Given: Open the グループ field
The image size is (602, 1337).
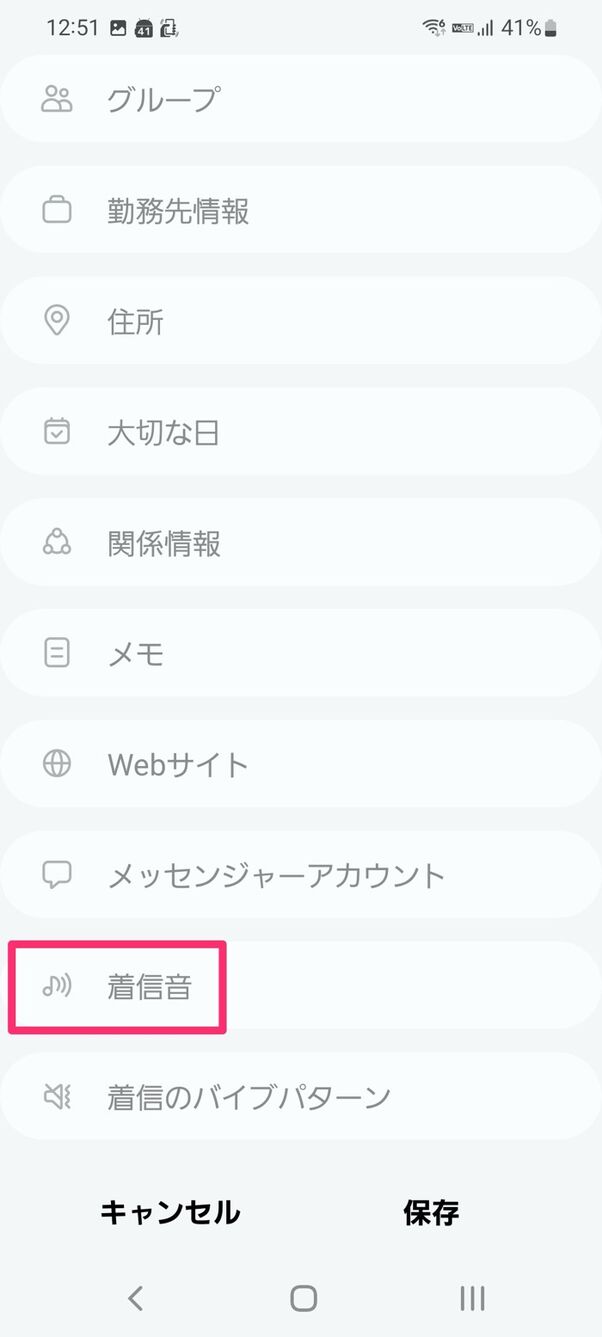Looking at the screenshot, I should (x=300, y=99).
